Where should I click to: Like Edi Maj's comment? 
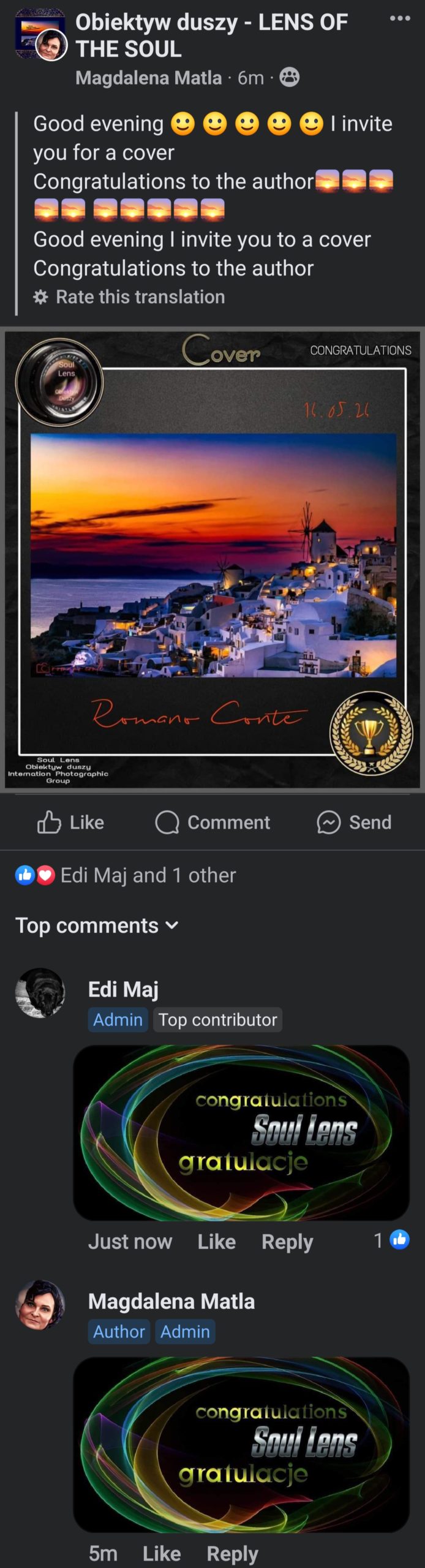216,1242
